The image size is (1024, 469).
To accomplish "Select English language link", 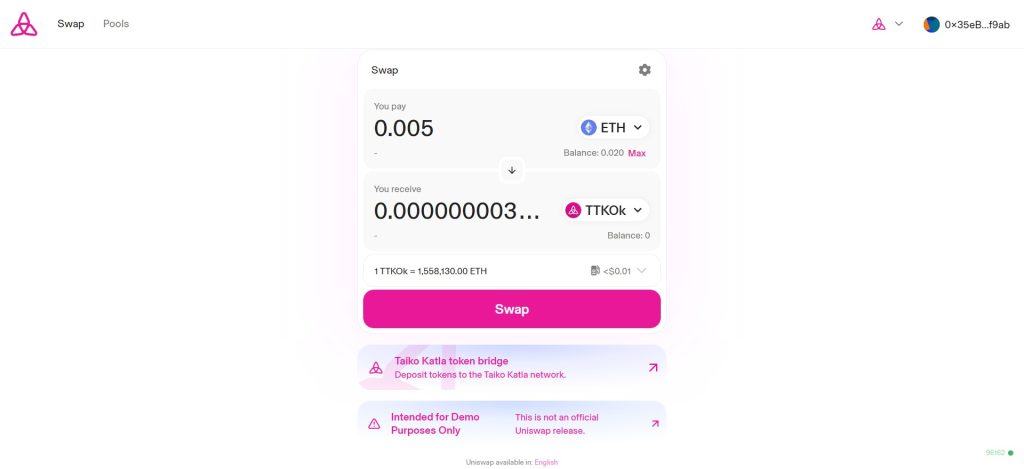I will [546, 462].
